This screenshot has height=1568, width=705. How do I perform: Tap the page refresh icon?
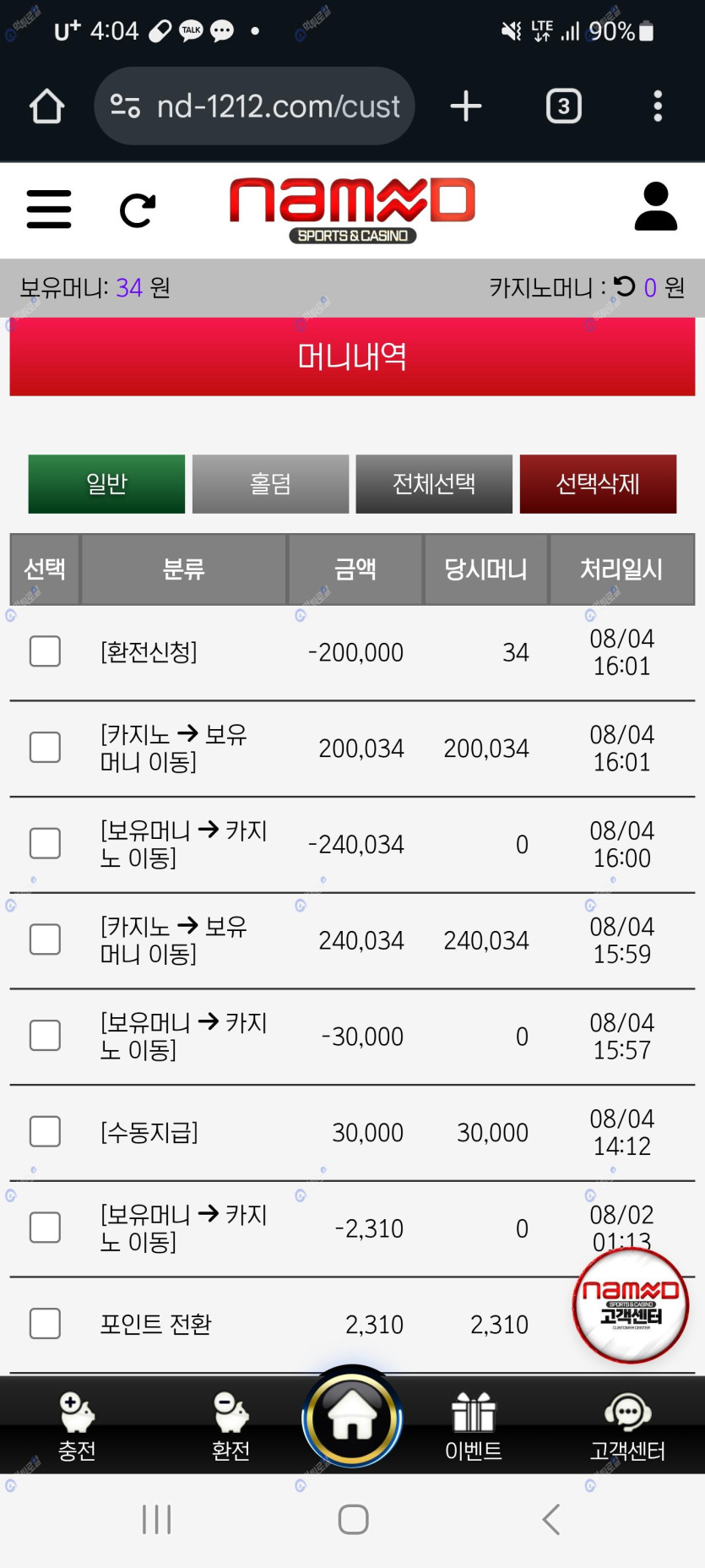[138, 210]
